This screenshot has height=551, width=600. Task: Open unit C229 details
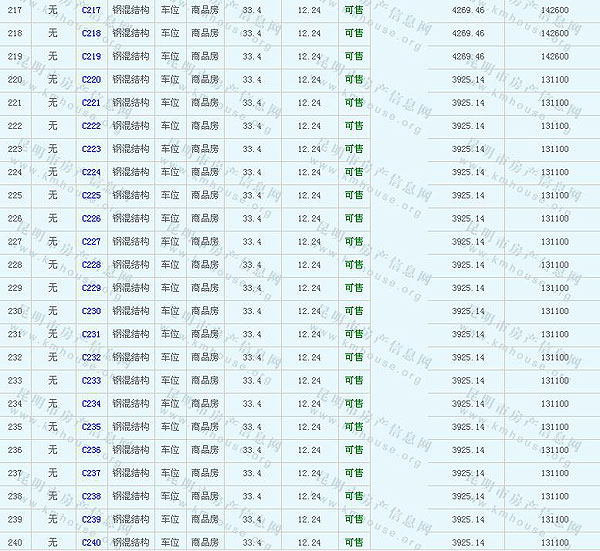[91, 287]
